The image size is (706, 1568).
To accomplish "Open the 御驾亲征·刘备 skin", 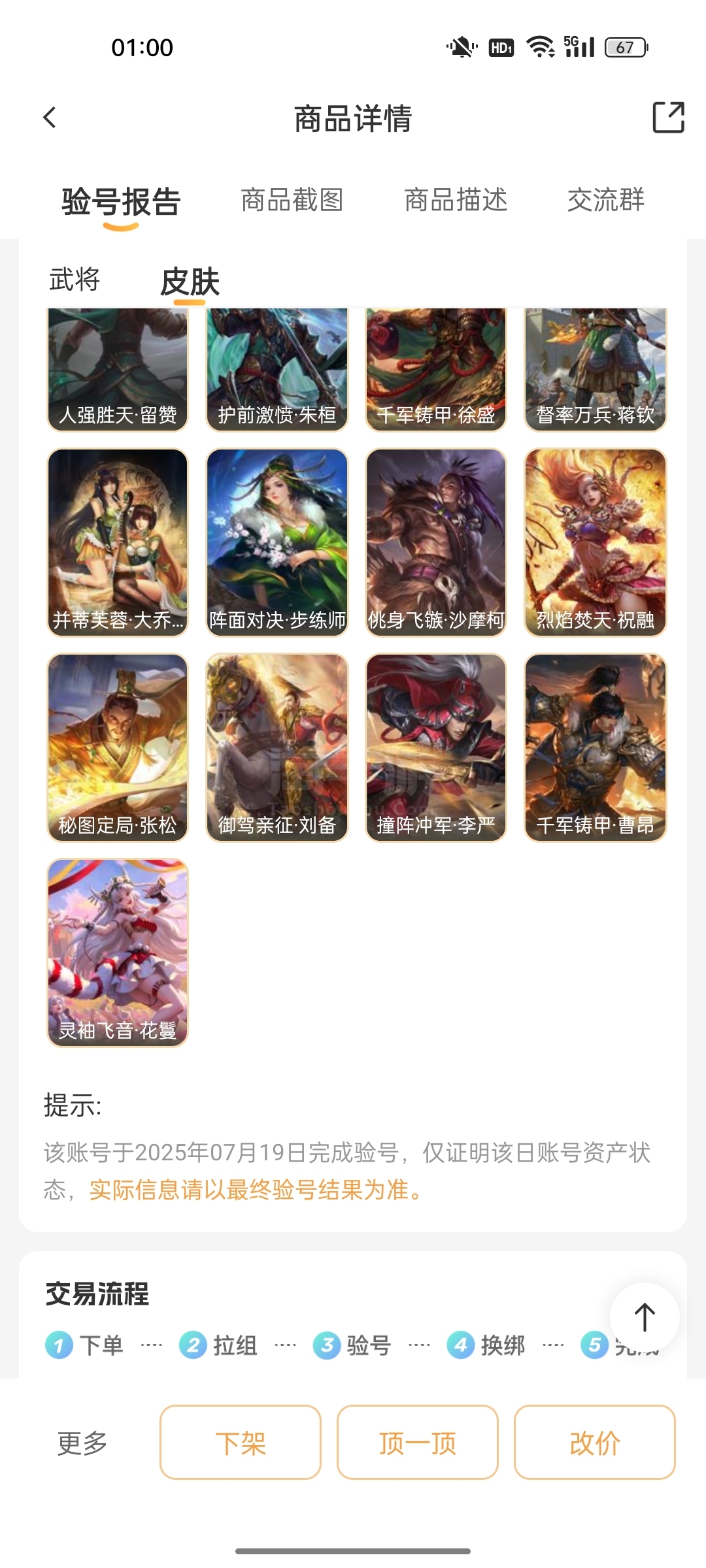I will point(277,747).
